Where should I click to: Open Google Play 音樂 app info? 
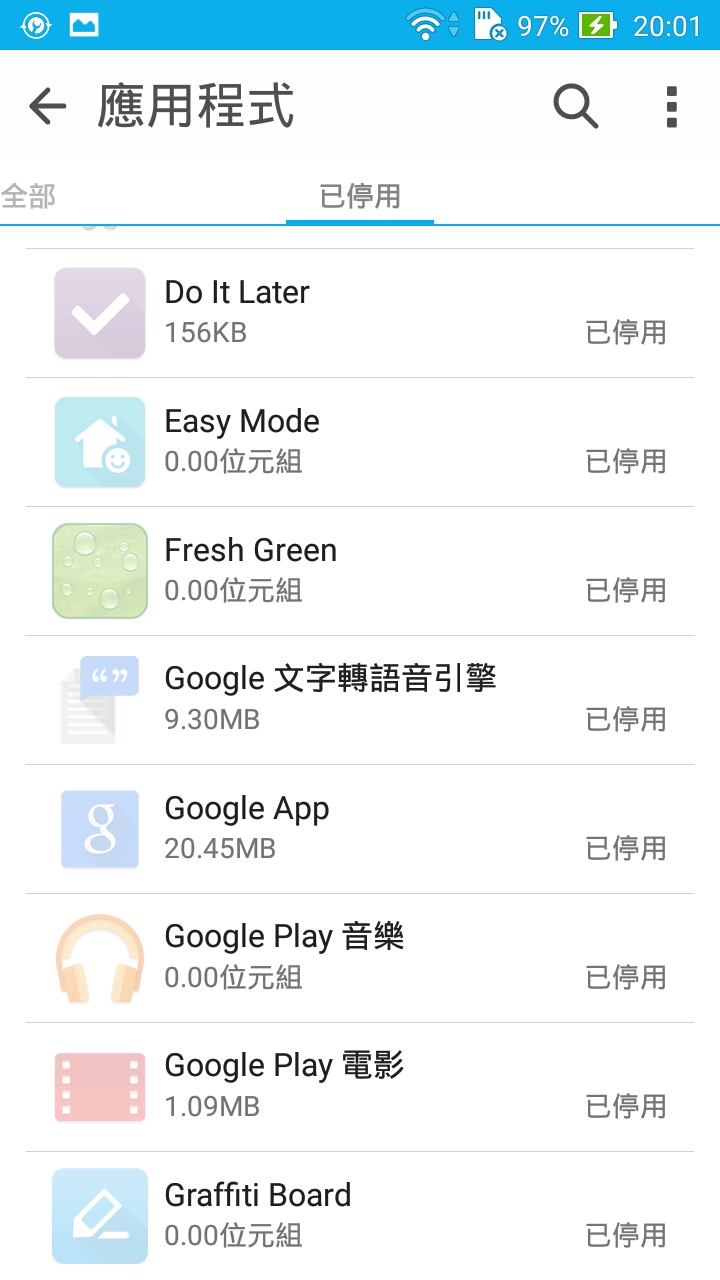(x=360, y=958)
